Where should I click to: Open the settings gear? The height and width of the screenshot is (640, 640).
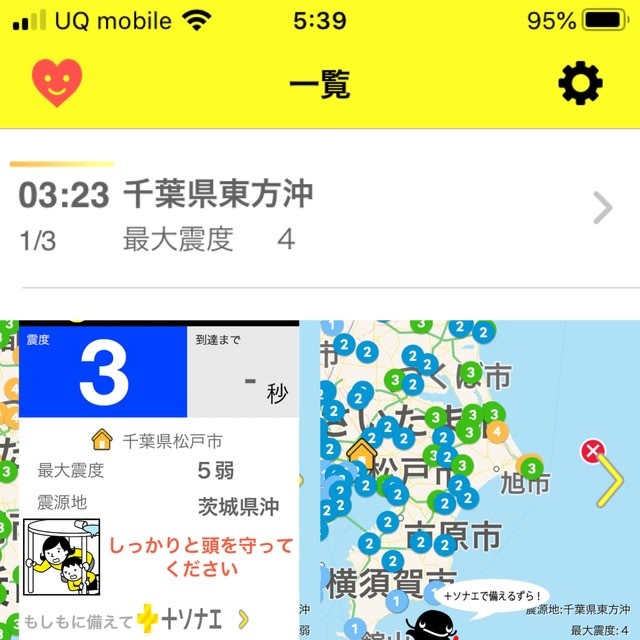coord(580,83)
